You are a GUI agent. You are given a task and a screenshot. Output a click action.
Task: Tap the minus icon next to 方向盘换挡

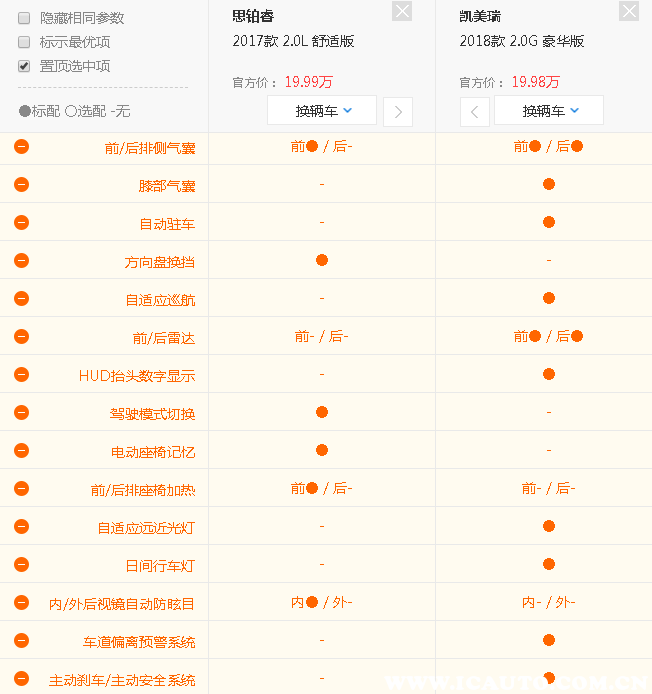tap(21, 261)
